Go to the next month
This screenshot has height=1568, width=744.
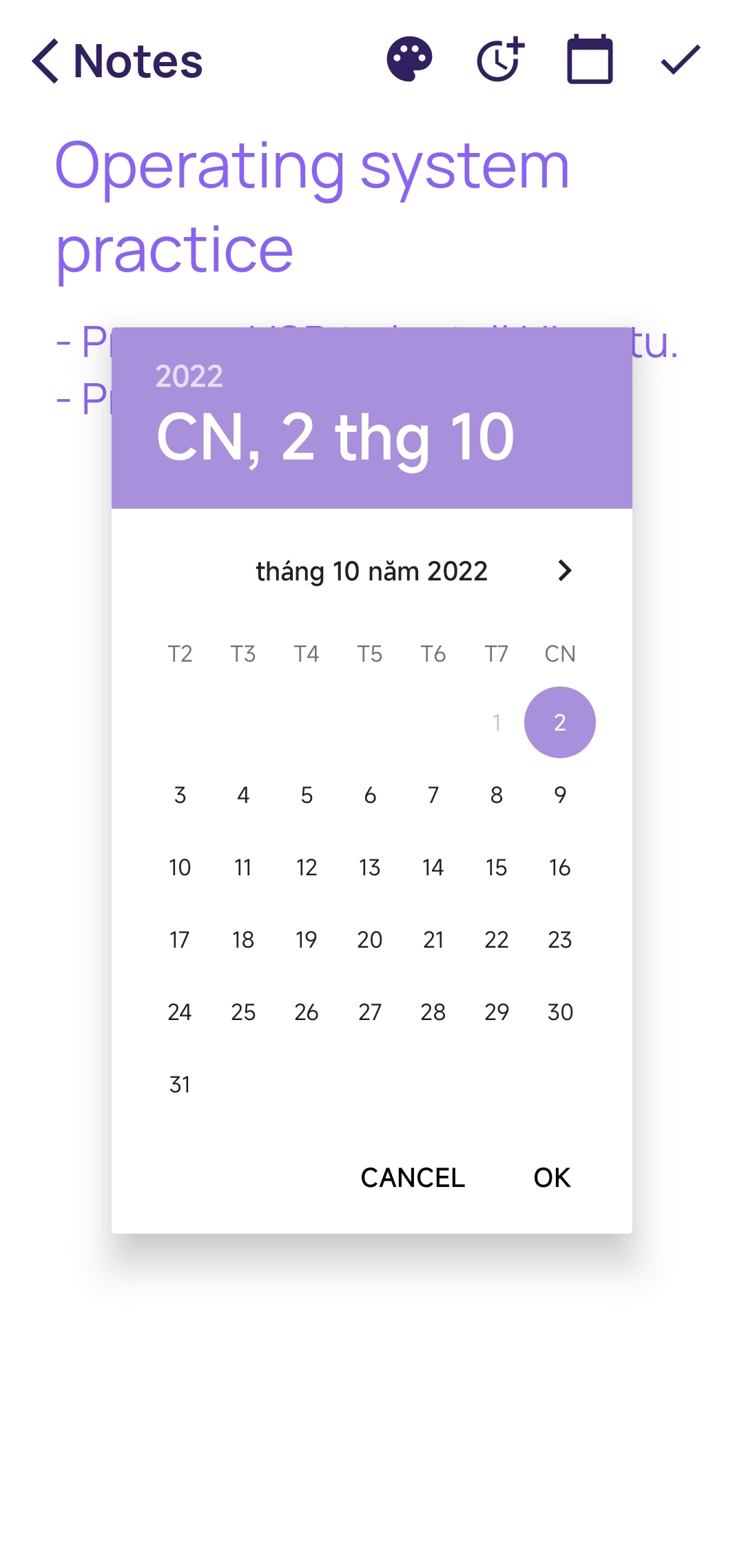point(564,571)
